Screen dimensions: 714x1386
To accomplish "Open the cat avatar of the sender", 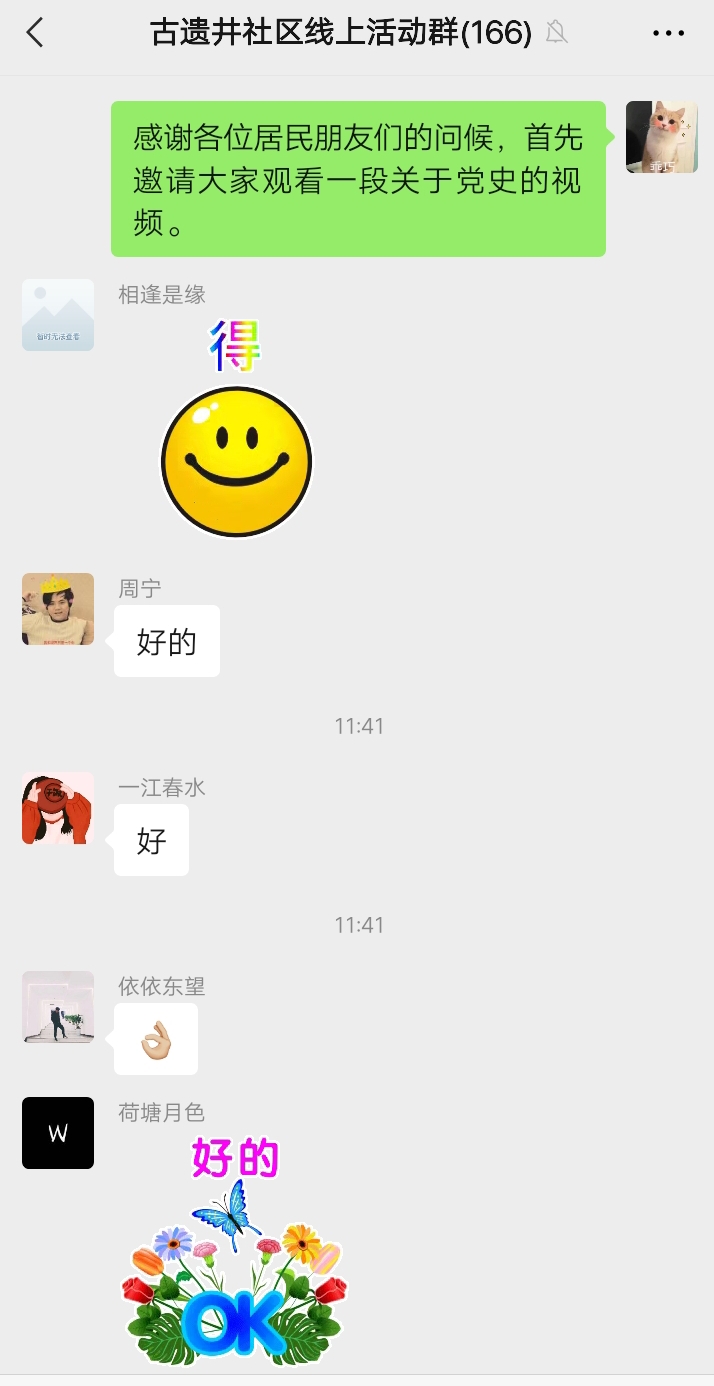I will (661, 137).
